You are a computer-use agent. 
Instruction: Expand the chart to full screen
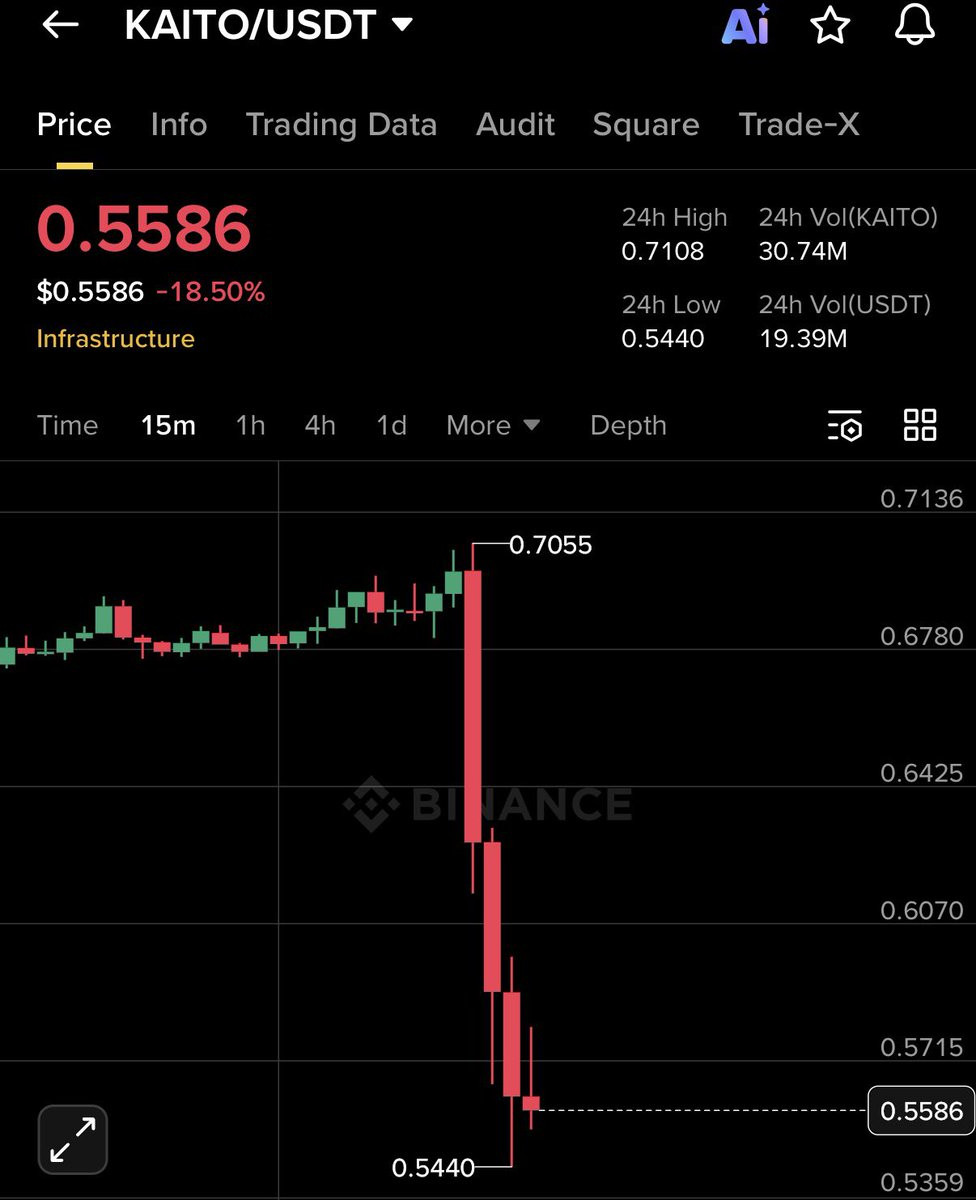(x=73, y=1139)
